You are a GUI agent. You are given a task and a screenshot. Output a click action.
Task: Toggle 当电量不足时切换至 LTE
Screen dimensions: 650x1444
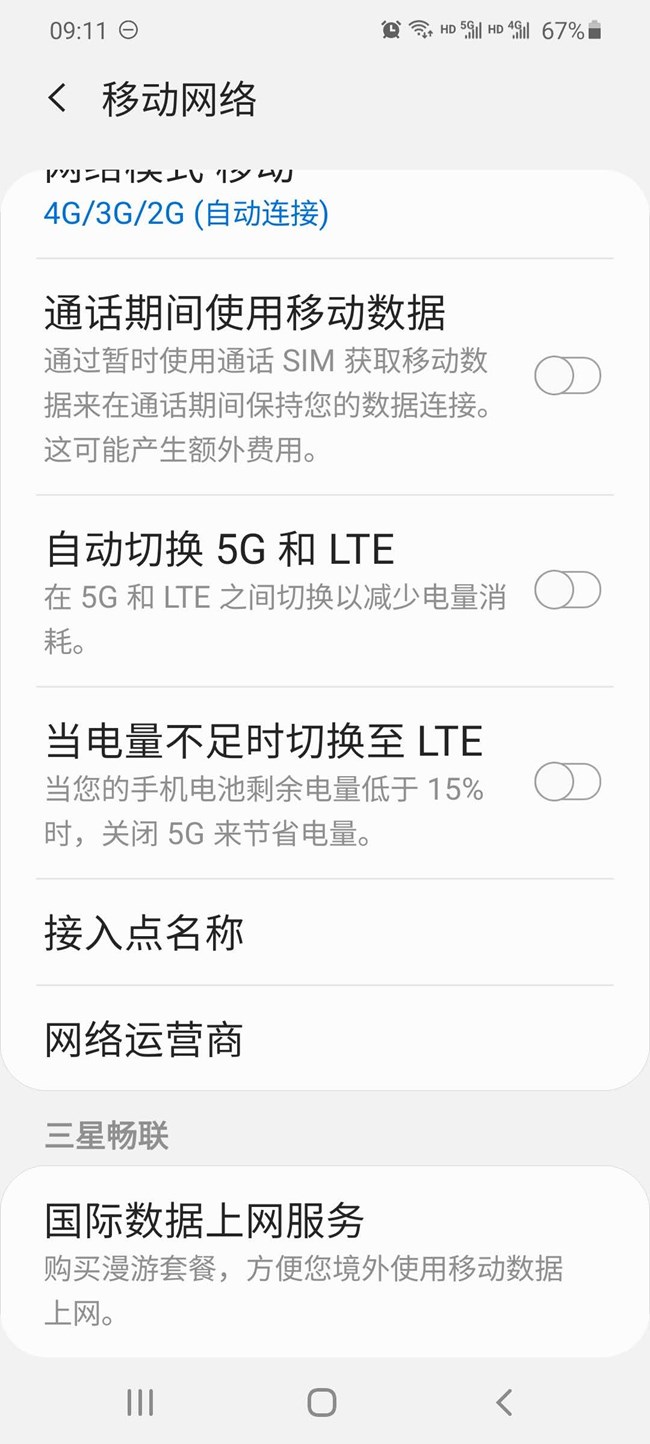(567, 782)
